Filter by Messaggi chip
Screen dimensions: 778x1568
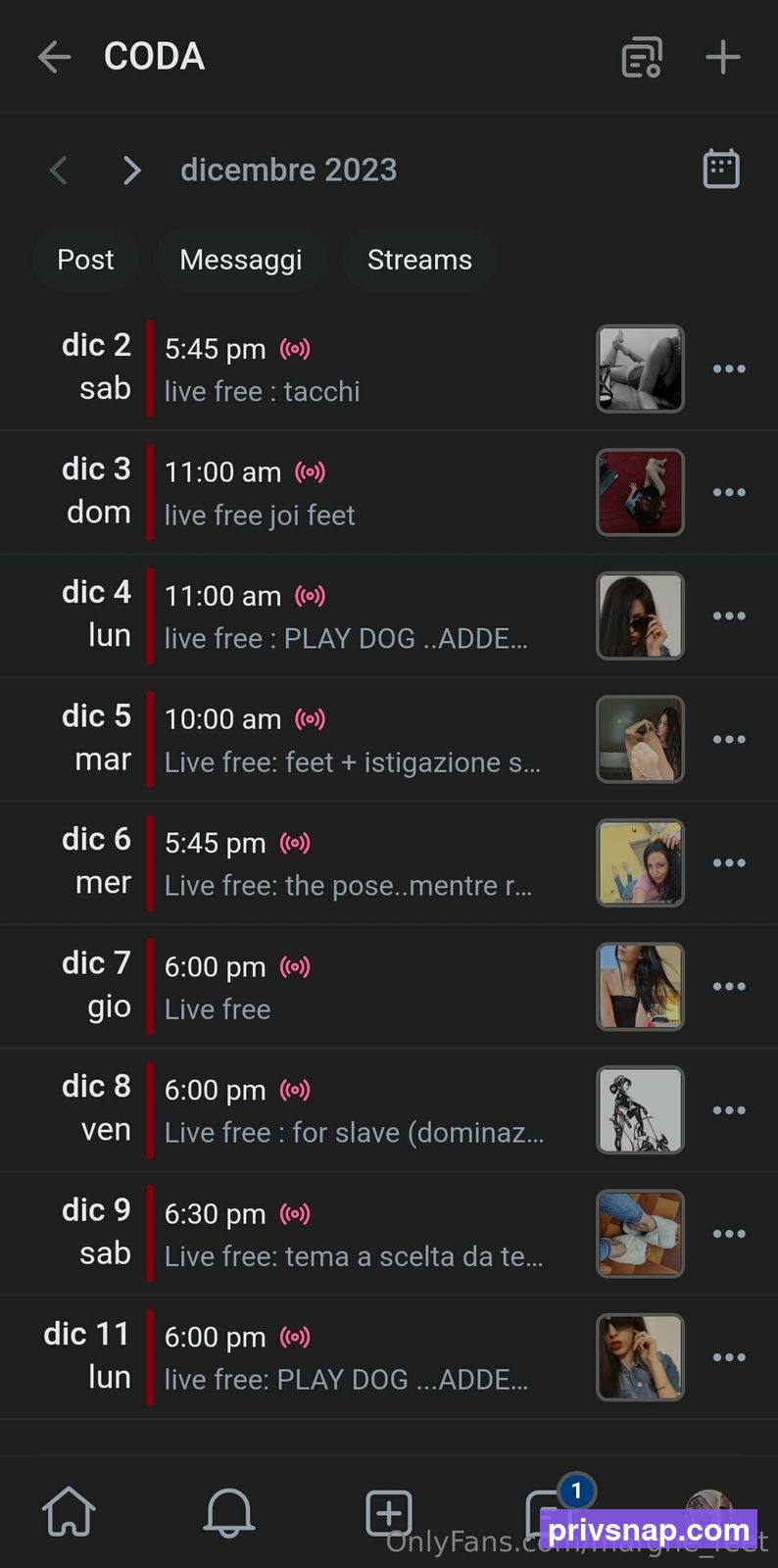pyautogui.click(x=241, y=260)
